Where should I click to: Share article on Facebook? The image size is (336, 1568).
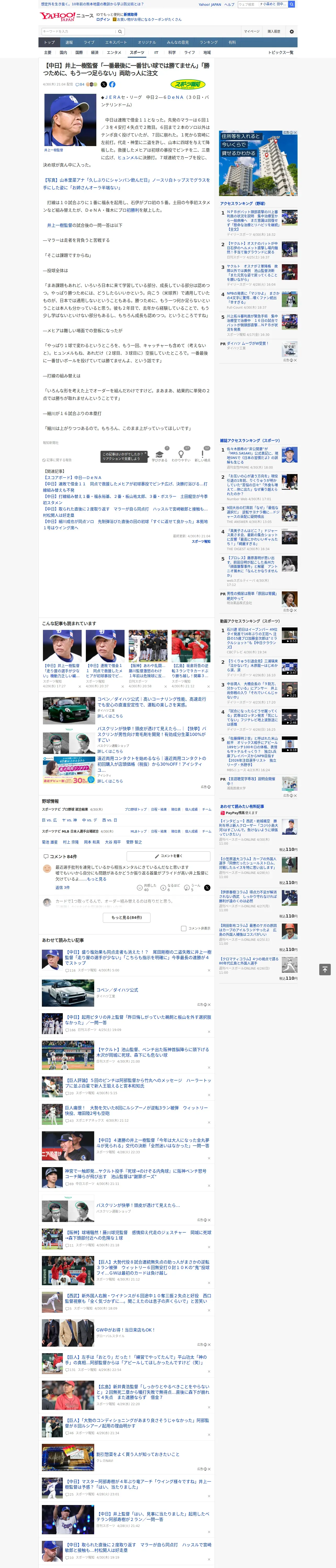point(112,85)
